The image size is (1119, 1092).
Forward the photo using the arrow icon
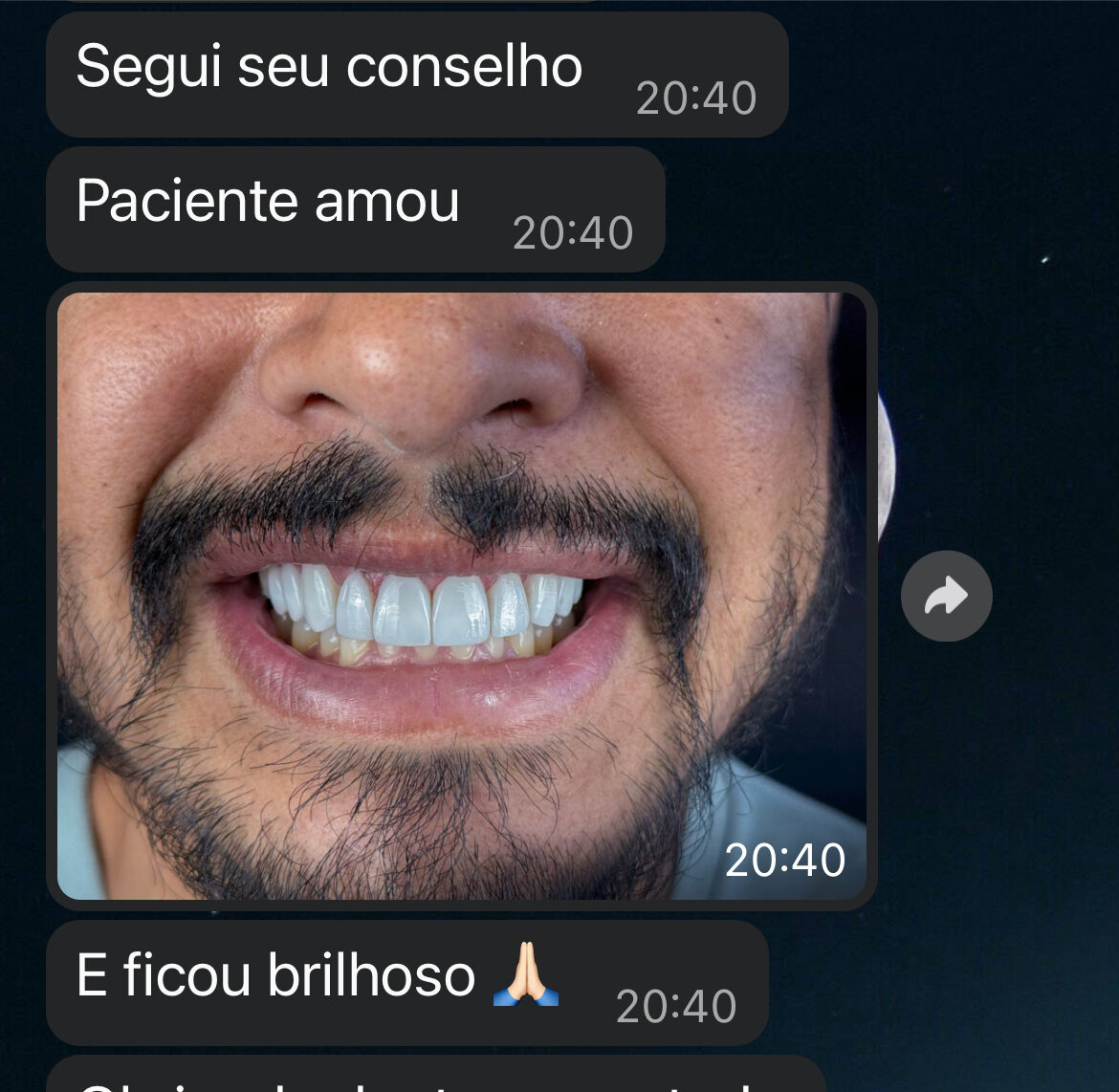[x=946, y=597]
